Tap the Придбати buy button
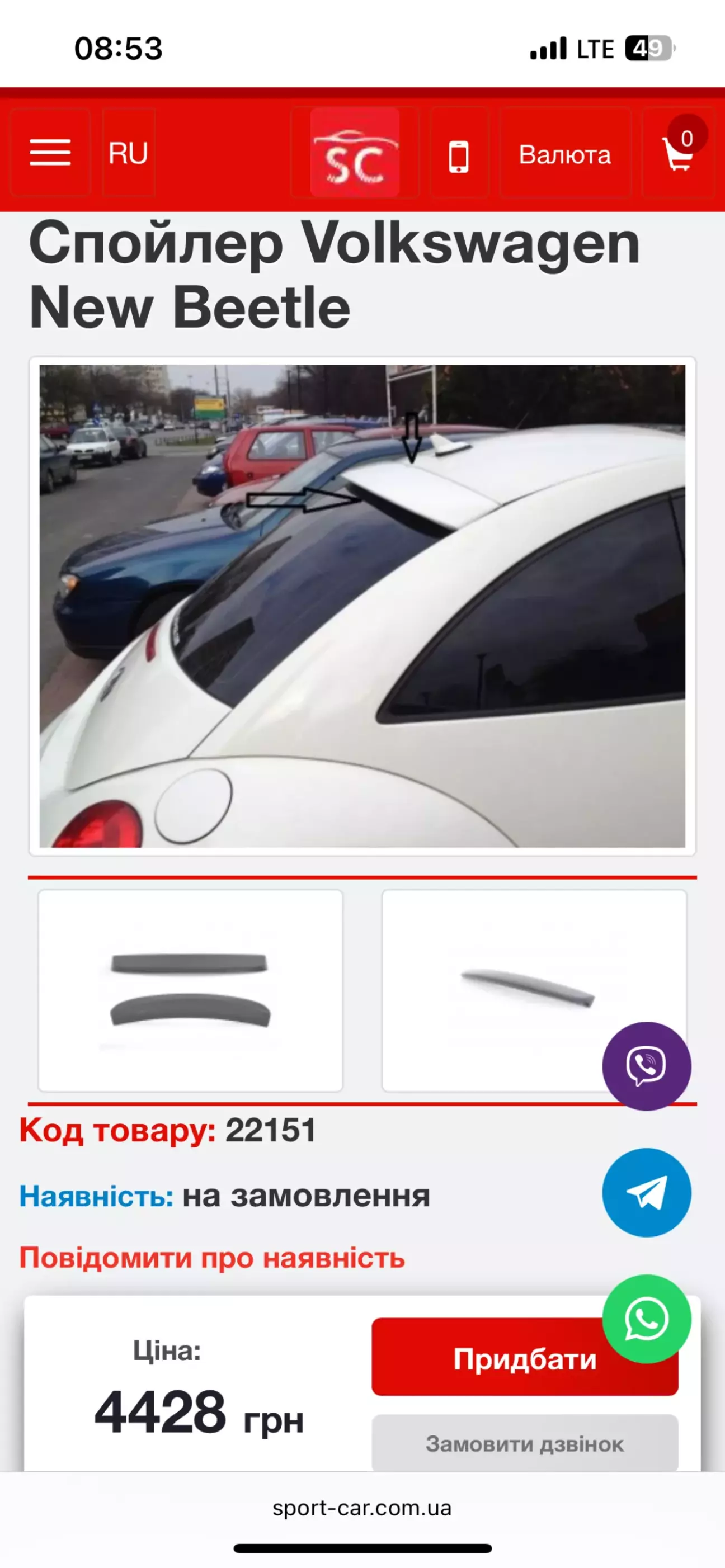Viewport: 725px width, 1568px height. [525, 1357]
